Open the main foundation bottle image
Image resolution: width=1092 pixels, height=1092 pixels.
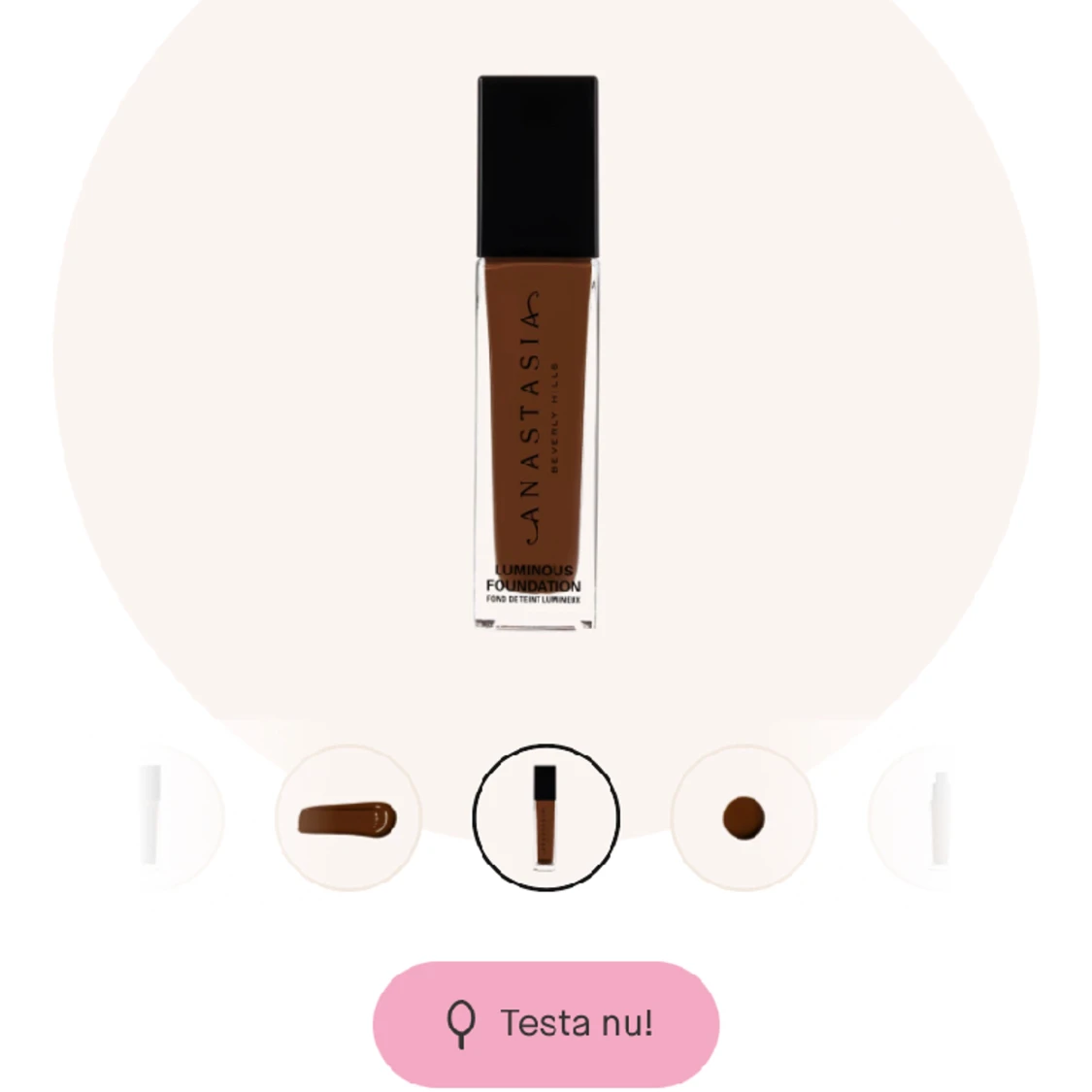(x=538, y=352)
